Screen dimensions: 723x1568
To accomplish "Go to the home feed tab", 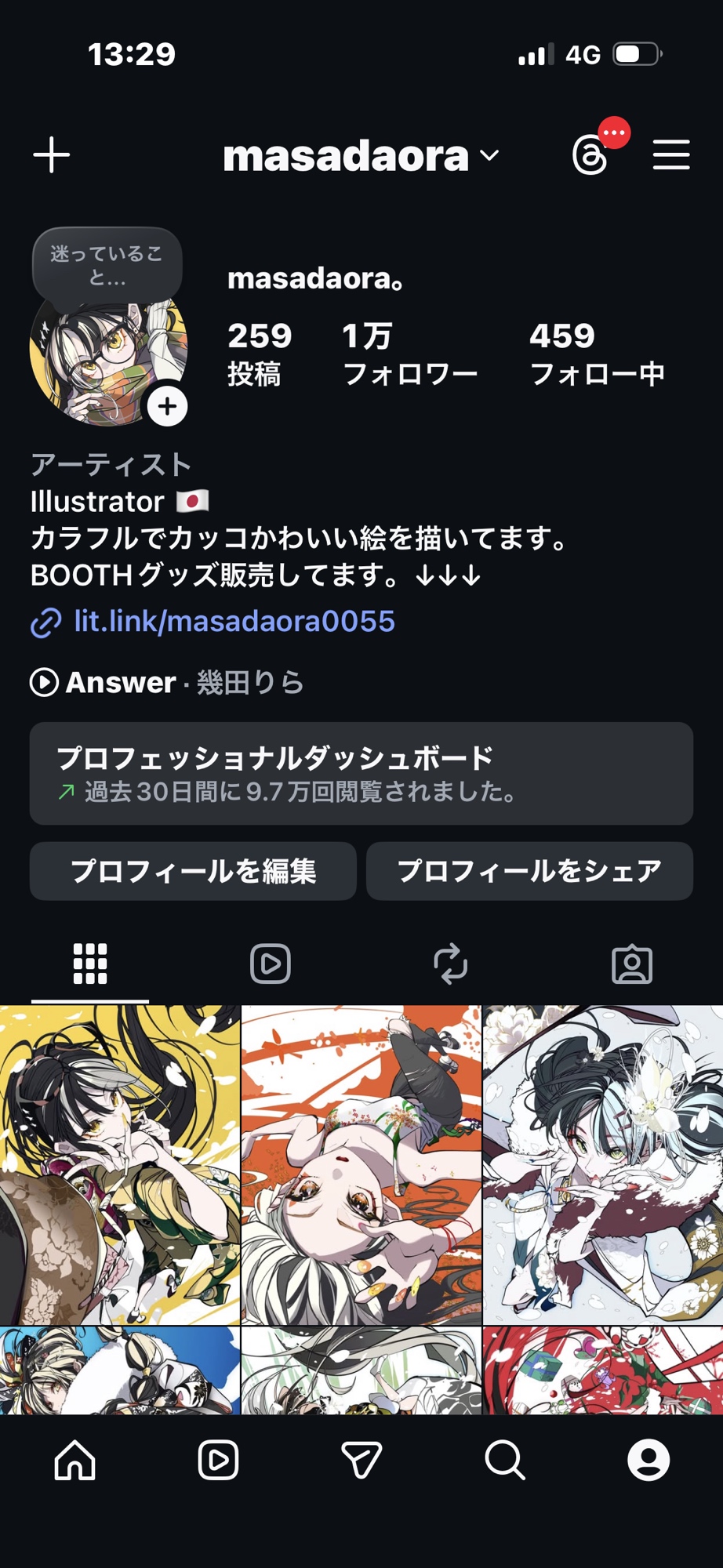I will tap(74, 1460).
